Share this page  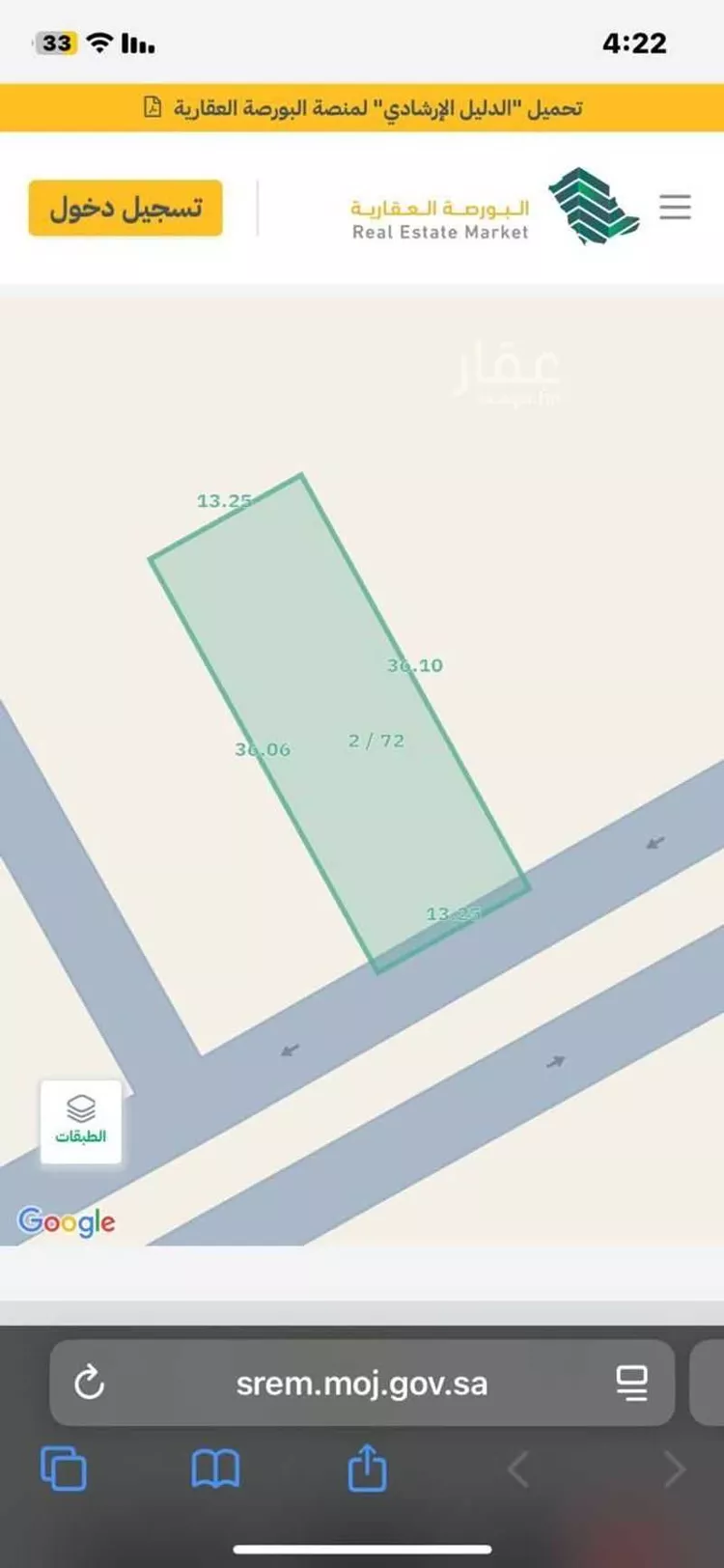point(367,1467)
